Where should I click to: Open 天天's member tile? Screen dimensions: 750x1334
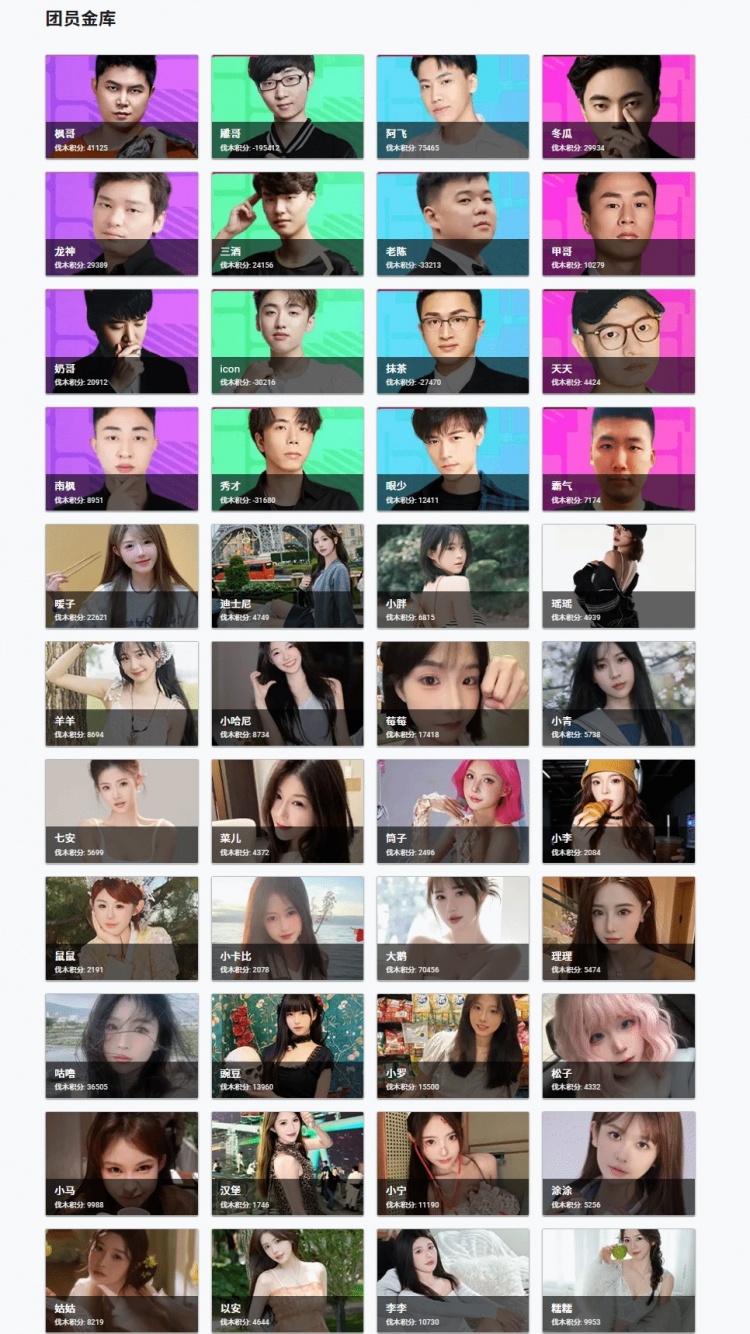click(x=618, y=342)
